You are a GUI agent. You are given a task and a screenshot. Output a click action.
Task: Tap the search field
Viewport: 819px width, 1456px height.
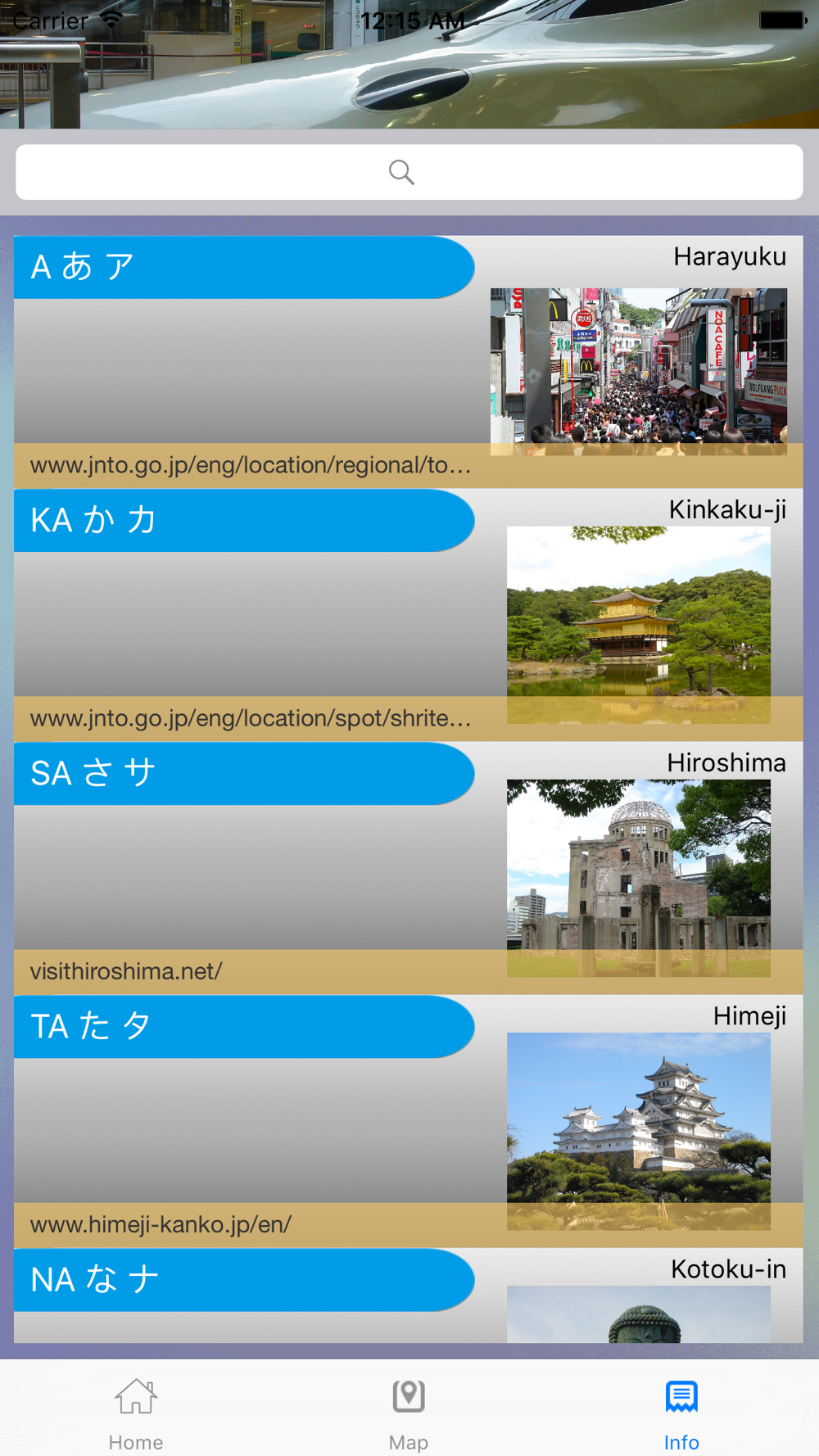(409, 172)
